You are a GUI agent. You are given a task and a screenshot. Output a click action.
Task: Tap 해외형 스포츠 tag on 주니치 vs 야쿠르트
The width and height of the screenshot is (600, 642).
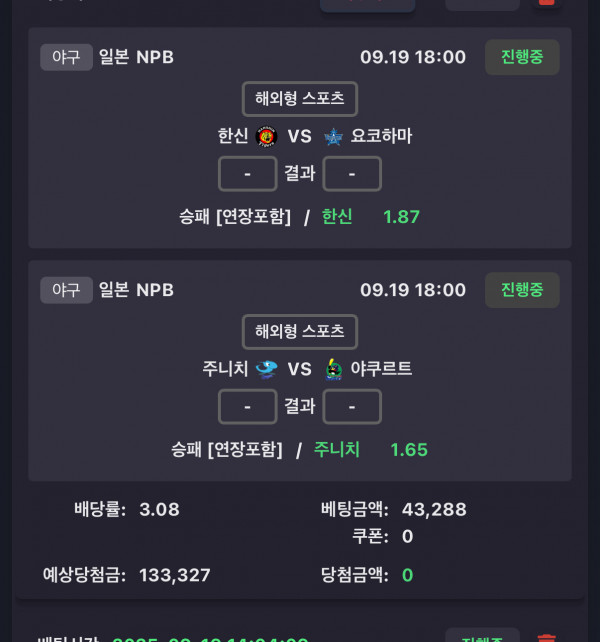tap(299, 332)
